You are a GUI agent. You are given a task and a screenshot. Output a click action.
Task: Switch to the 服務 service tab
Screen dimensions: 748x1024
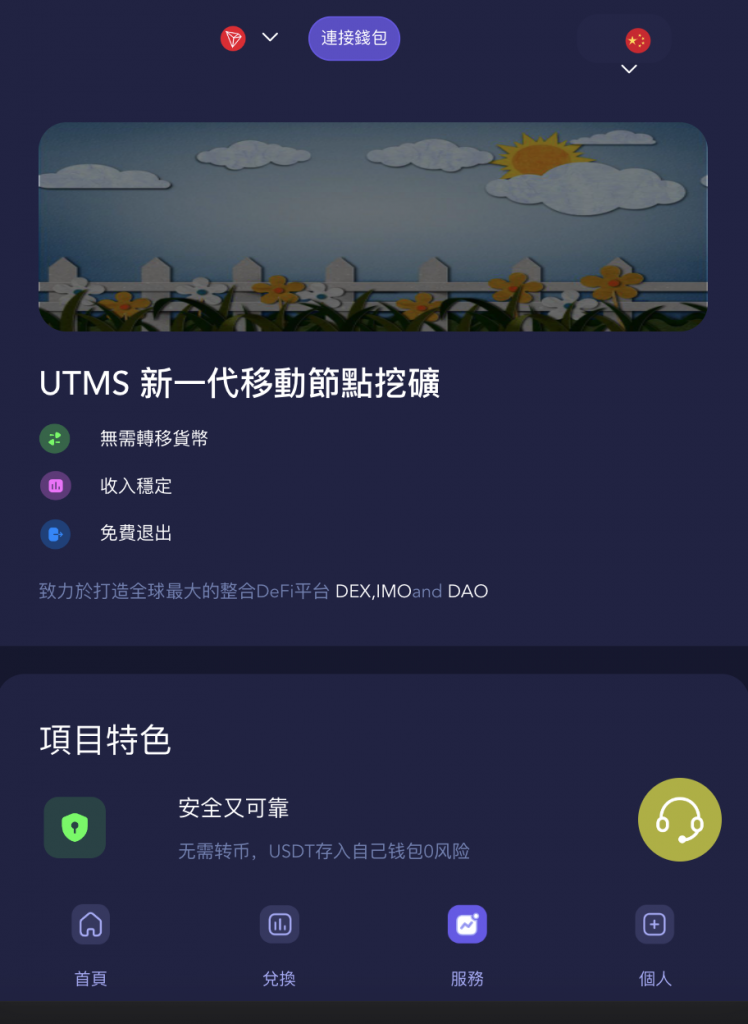pyautogui.click(x=467, y=944)
